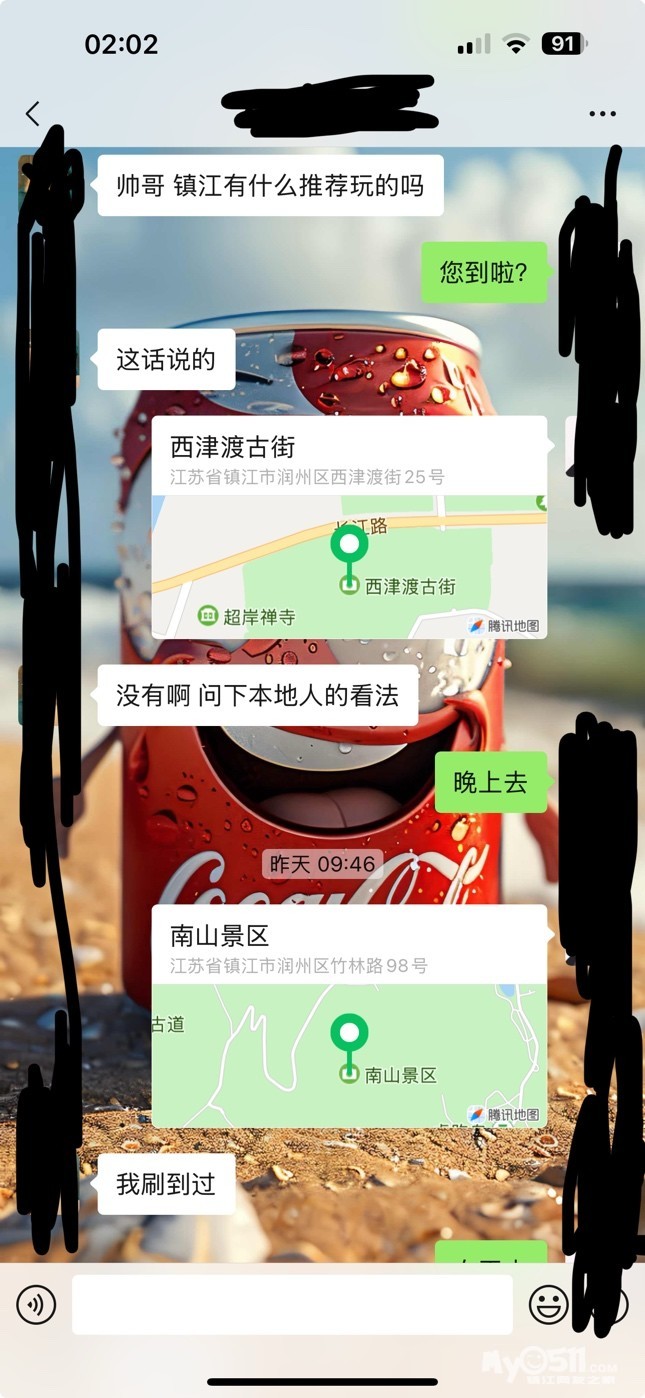
Task: Open the emoji sticker picker
Action: pyautogui.click(x=548, y=1304)
